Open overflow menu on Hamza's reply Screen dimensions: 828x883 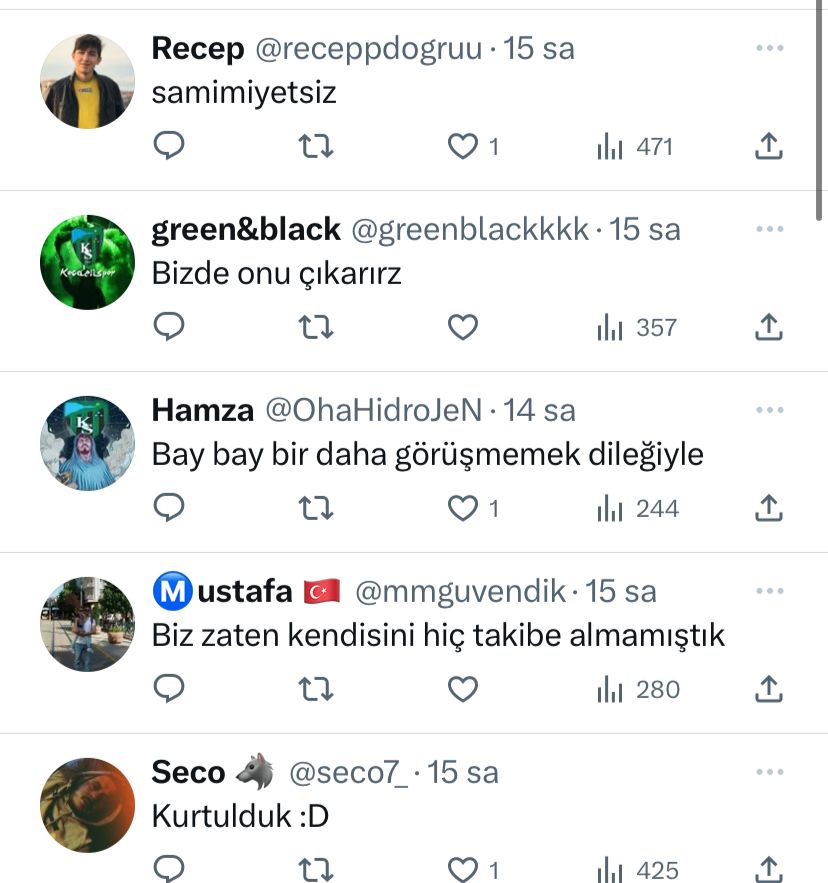point(769,410)
